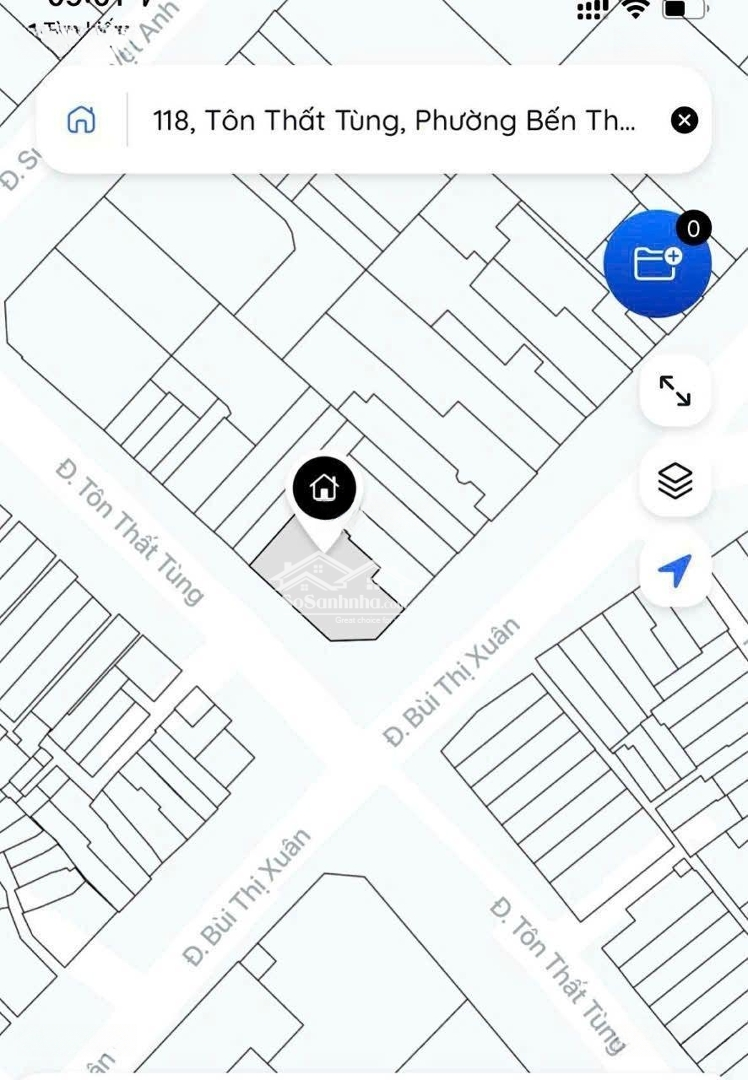Expand the map to fullscreen
This screenshot has width=748, height=1080.
point(675,391)
